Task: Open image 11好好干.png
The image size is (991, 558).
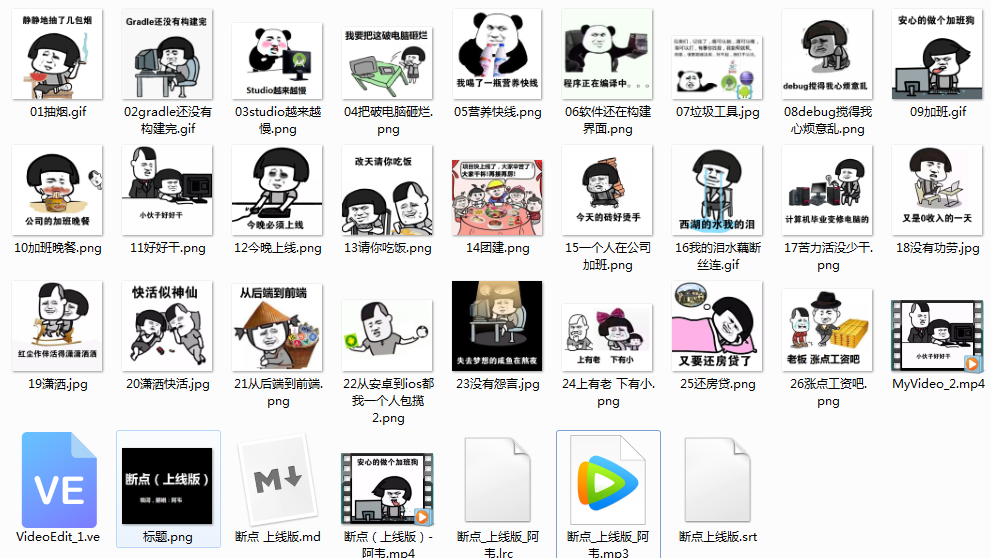Action: [x=167, y=190]
